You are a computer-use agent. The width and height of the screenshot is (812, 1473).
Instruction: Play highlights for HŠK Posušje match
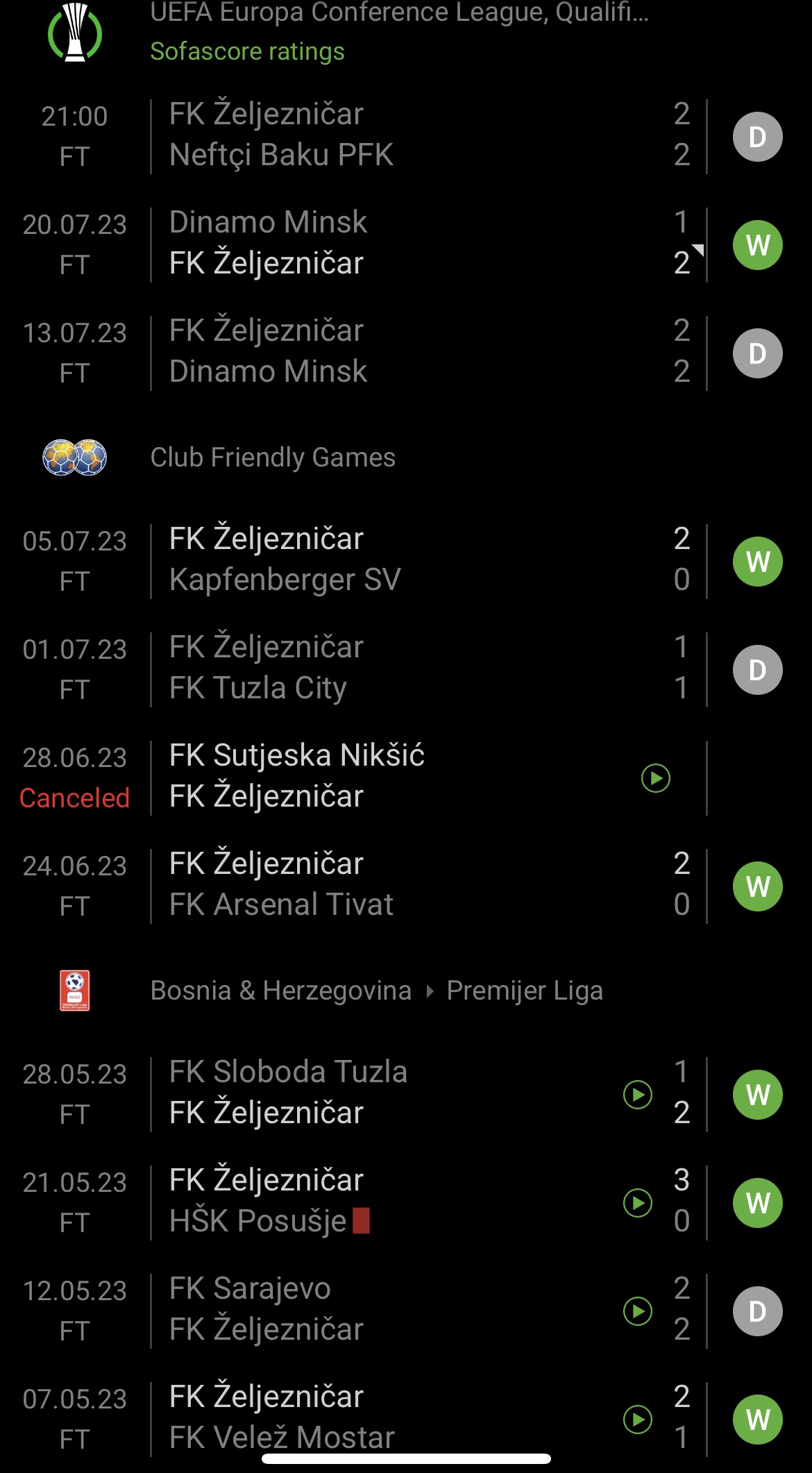point(638,1203)
